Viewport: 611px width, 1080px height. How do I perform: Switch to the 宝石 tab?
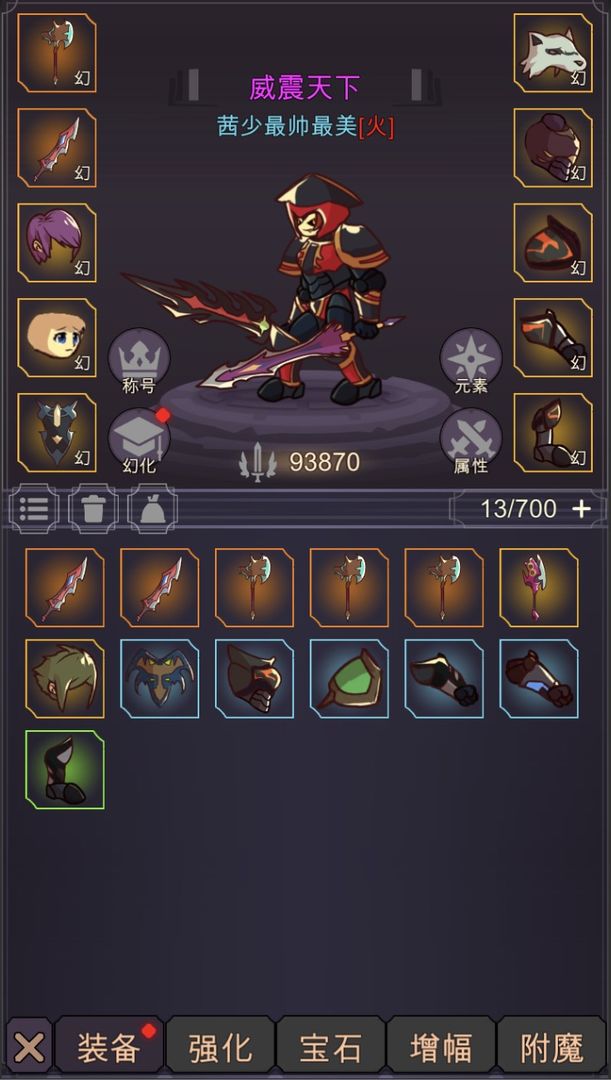330,1047
